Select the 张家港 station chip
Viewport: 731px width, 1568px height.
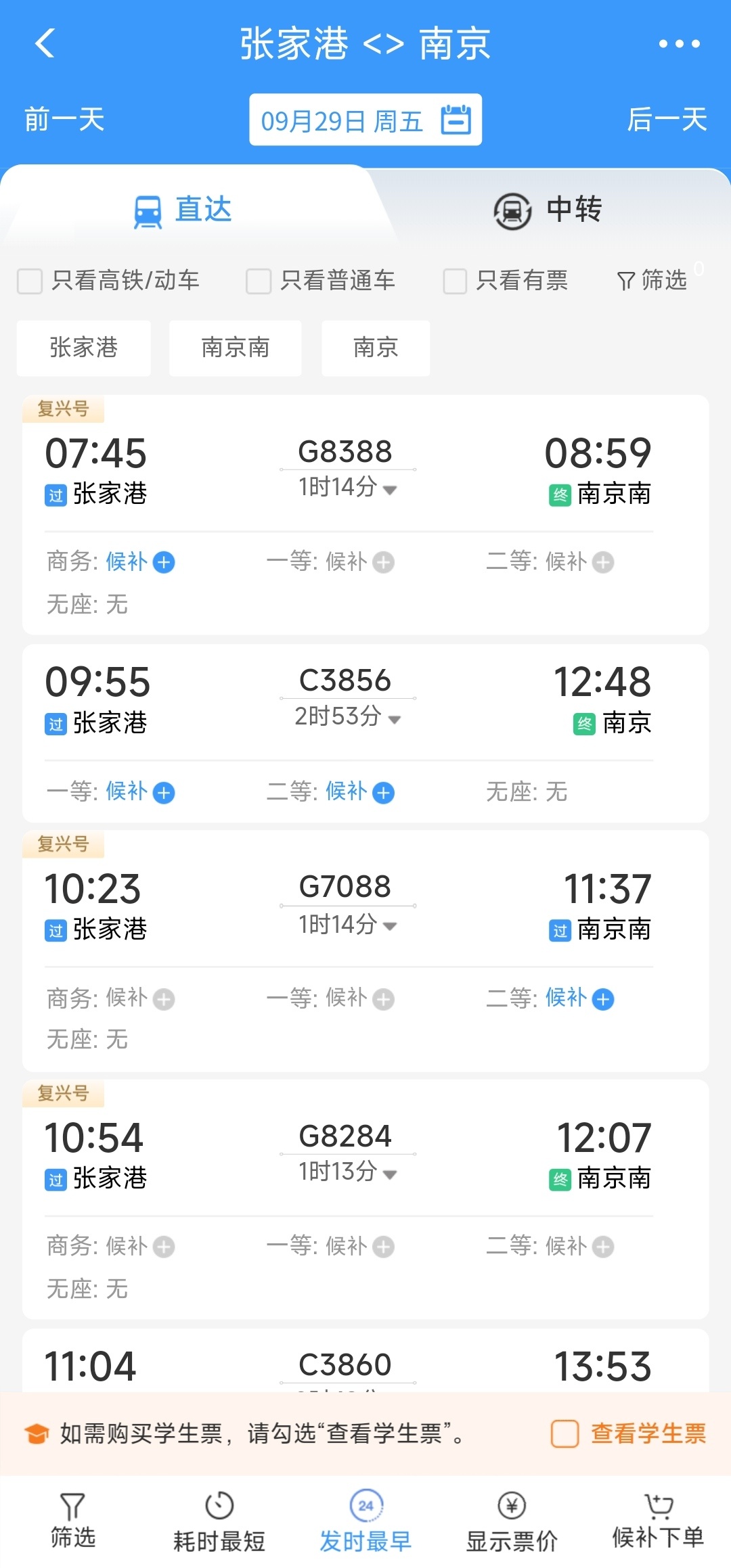tap(84, 348)
